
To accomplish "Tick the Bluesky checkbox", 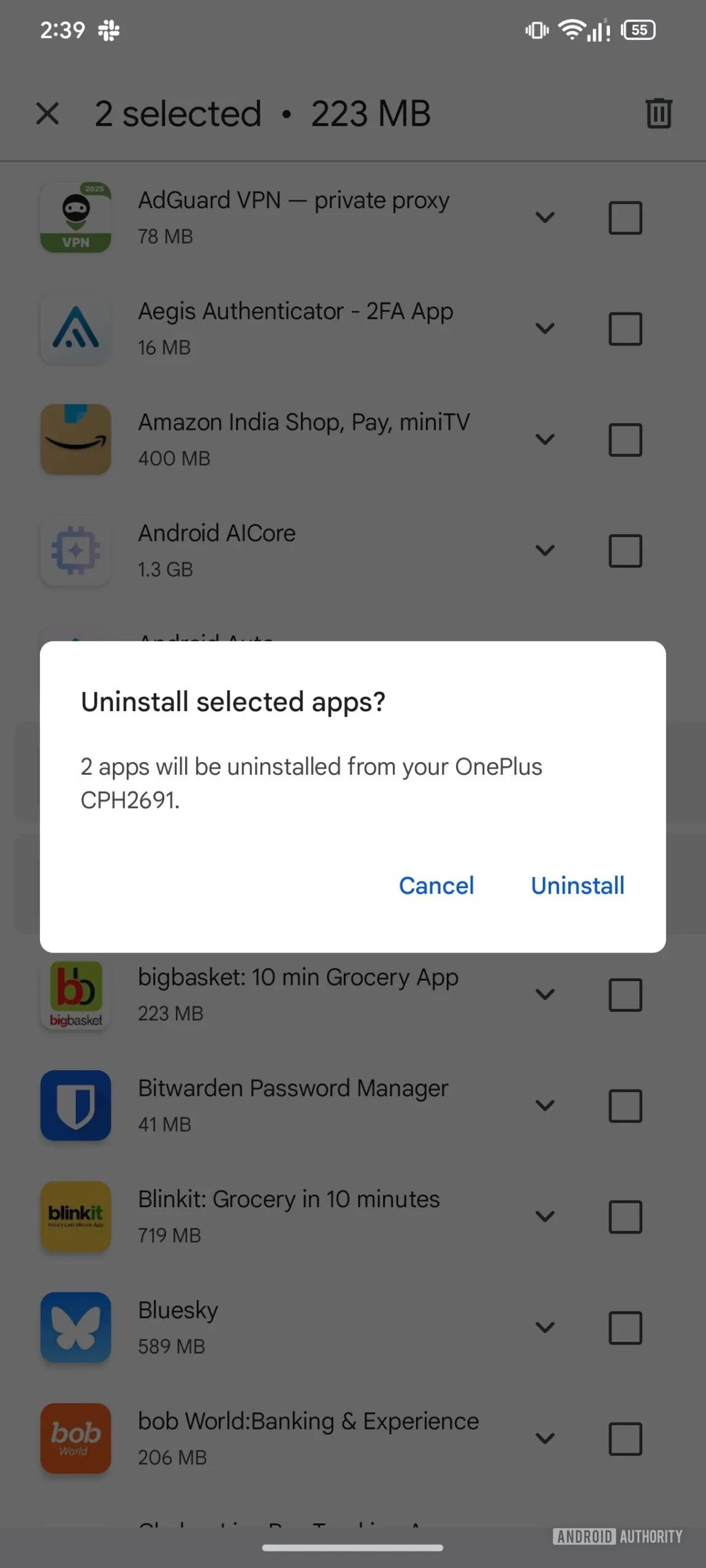I will (x=625, y=1327).
